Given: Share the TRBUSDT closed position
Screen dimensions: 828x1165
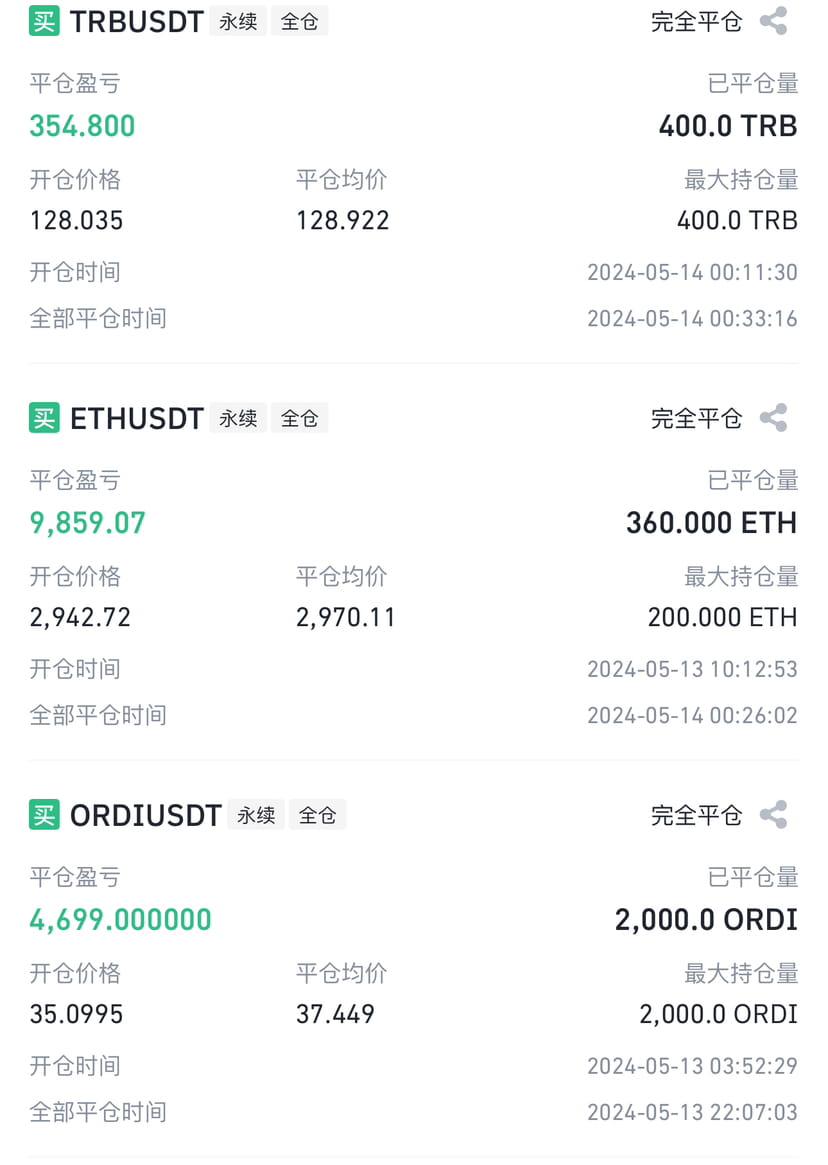Looking at the screenshot, I should [773, 21].
